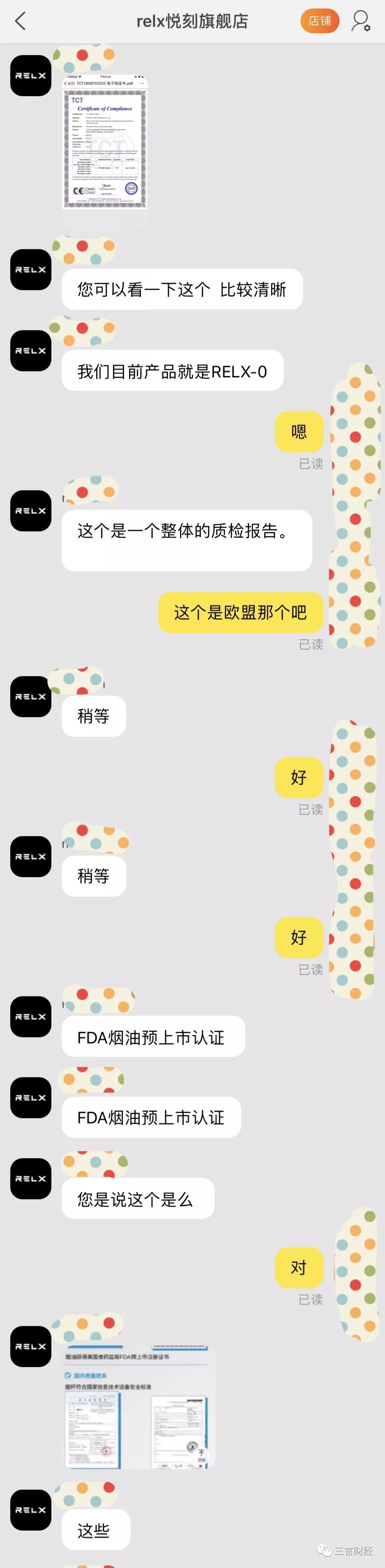385x1568 pixels.
Task: Tap the RELX avatar beside the certificate image
Action: click(x=30, y=76)
